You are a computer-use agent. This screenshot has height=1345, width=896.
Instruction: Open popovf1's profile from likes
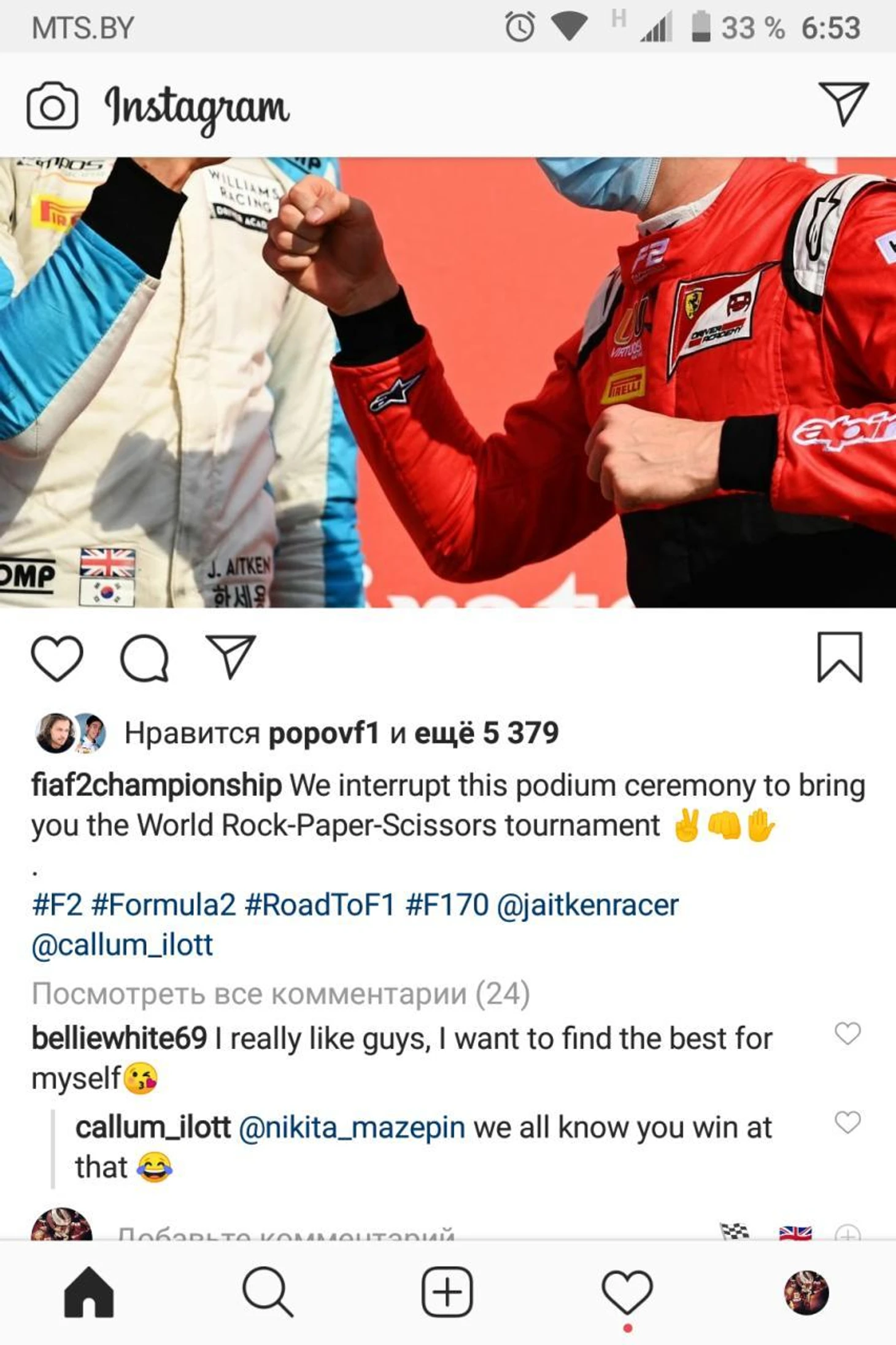pos(323,733)
